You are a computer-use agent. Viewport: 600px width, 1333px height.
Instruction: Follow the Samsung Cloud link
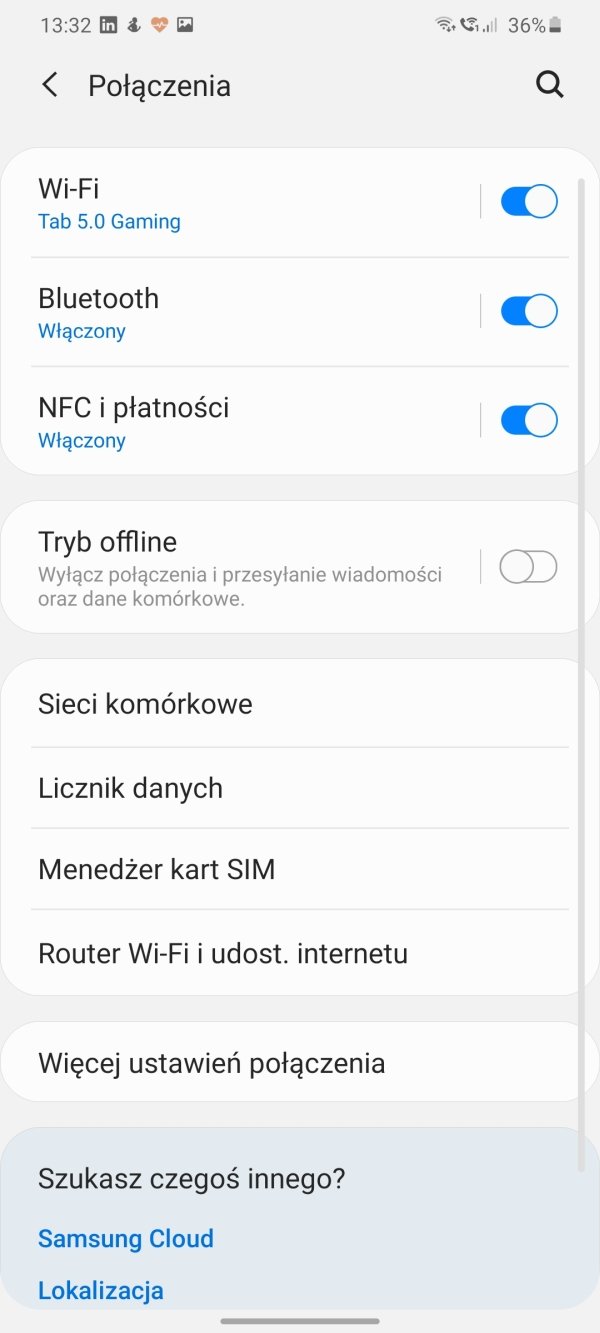pyautogui.click(x=126, y=1239)
